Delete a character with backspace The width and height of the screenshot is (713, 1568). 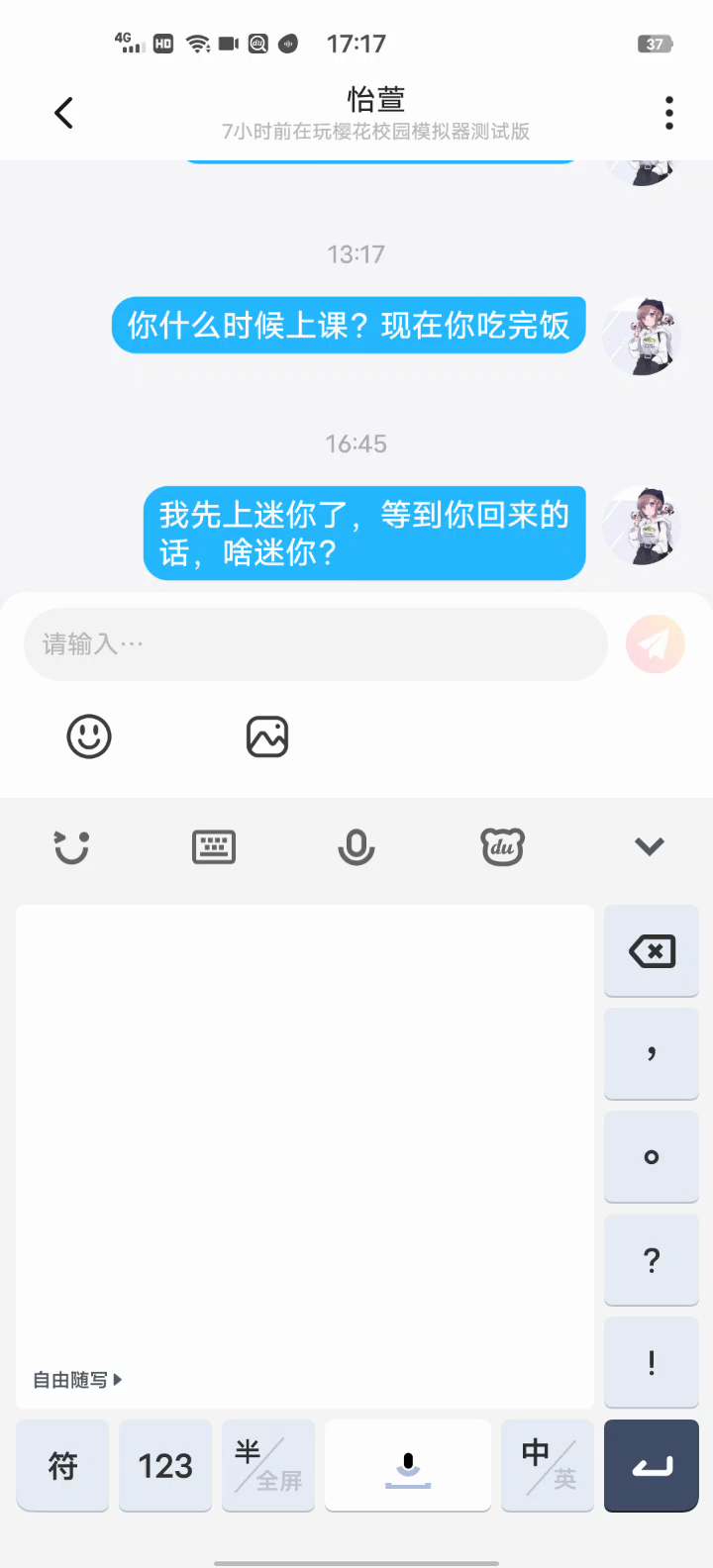click(652, 951)
